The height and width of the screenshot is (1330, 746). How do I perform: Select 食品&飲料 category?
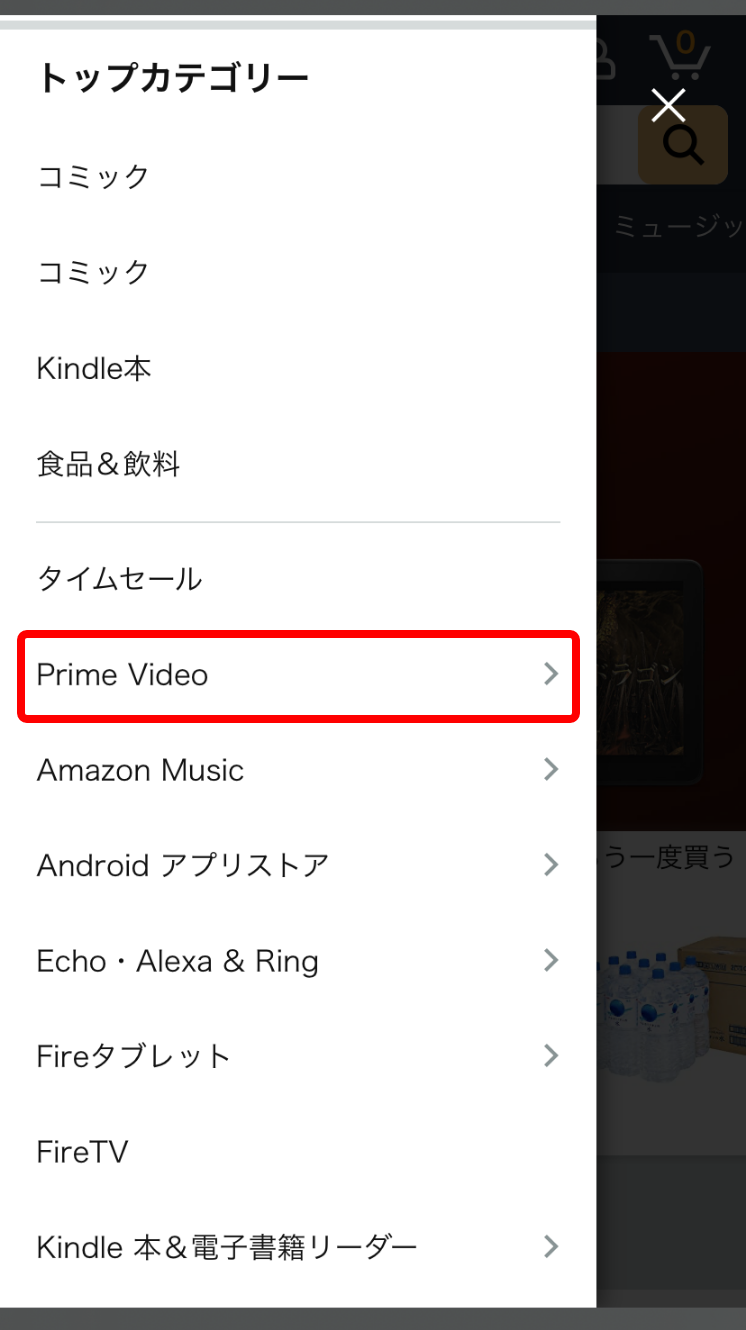tap(298, 465)
